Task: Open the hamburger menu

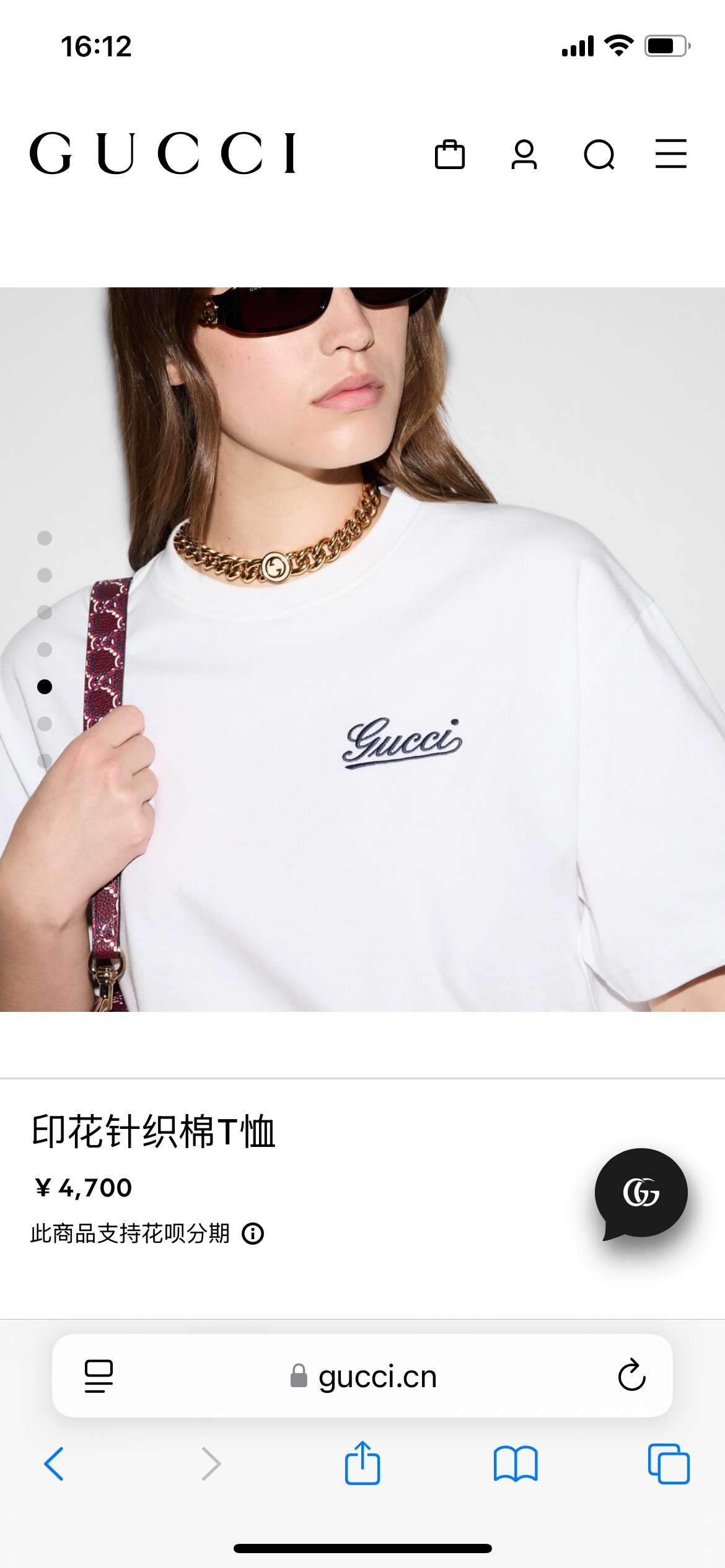Action: coord(671,154)
